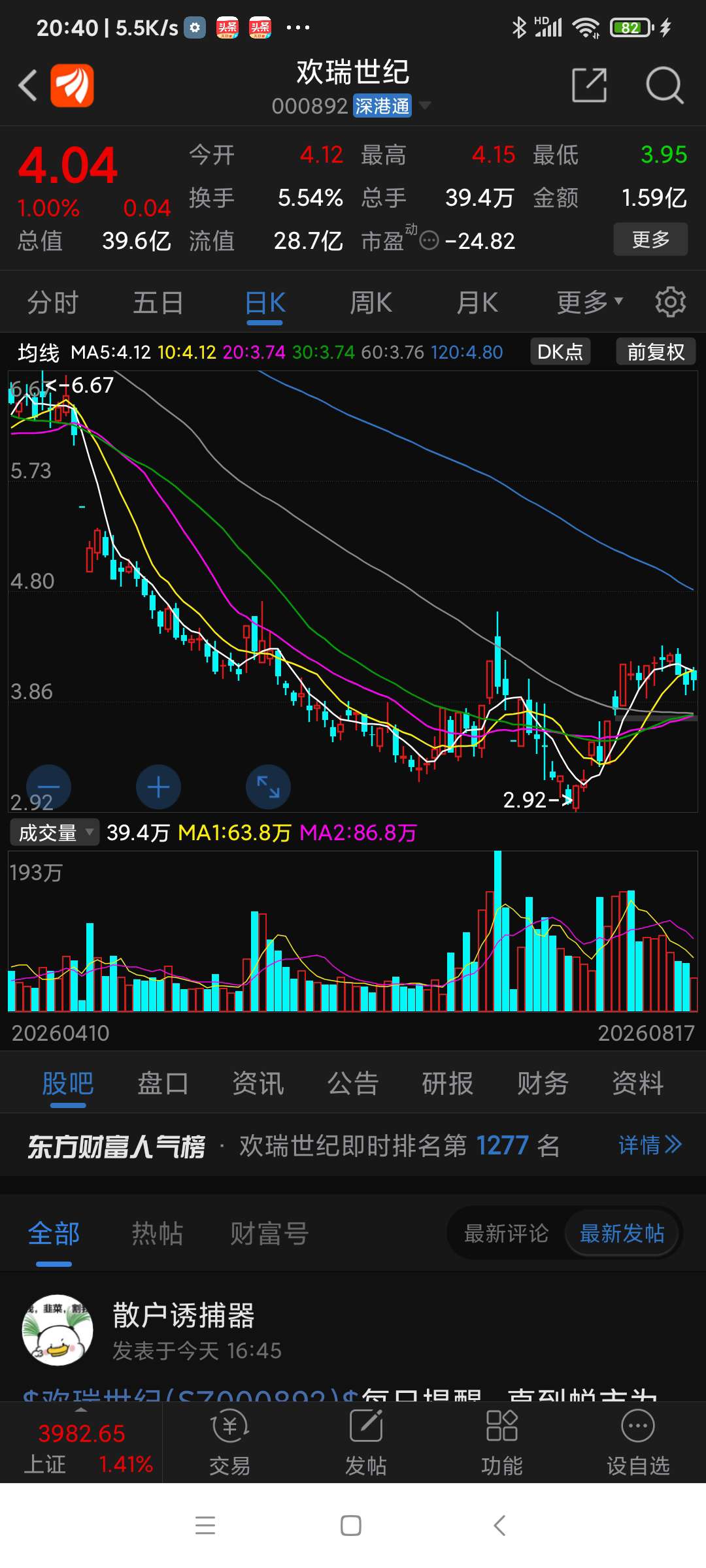Toggle the DK点 indicator
This screenshot has width=706, height=1568.
click(560, 351)
